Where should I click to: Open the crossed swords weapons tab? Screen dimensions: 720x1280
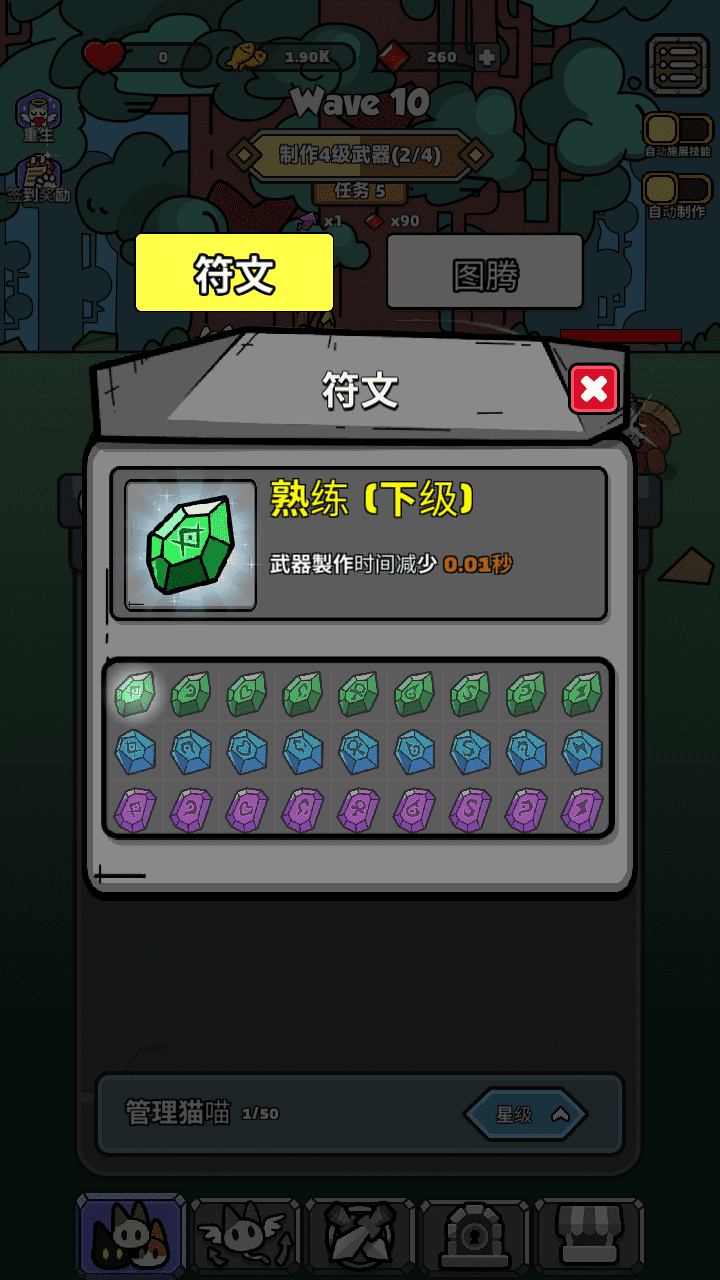click(x=360, y=1237)
